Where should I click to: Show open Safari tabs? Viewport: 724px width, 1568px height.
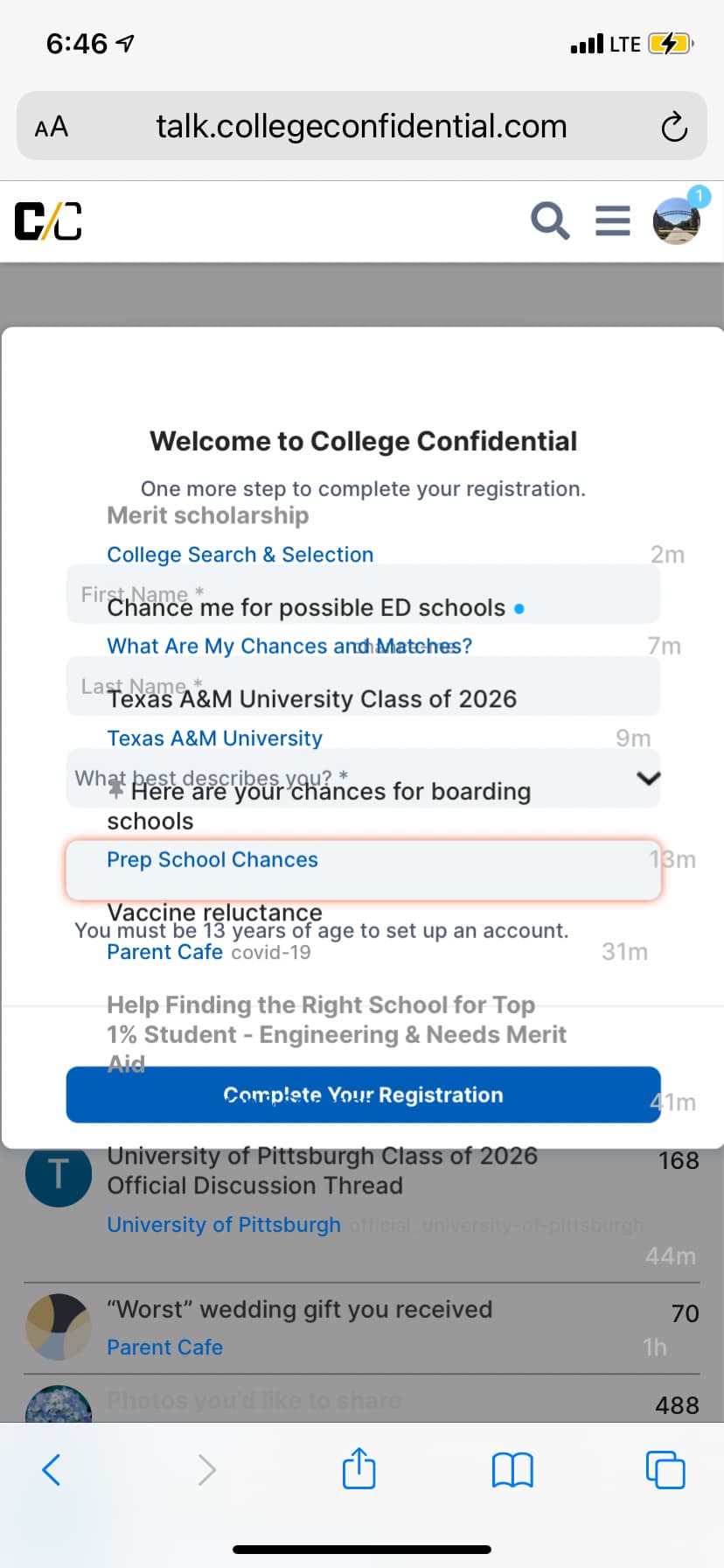[x=665, y=1470]
